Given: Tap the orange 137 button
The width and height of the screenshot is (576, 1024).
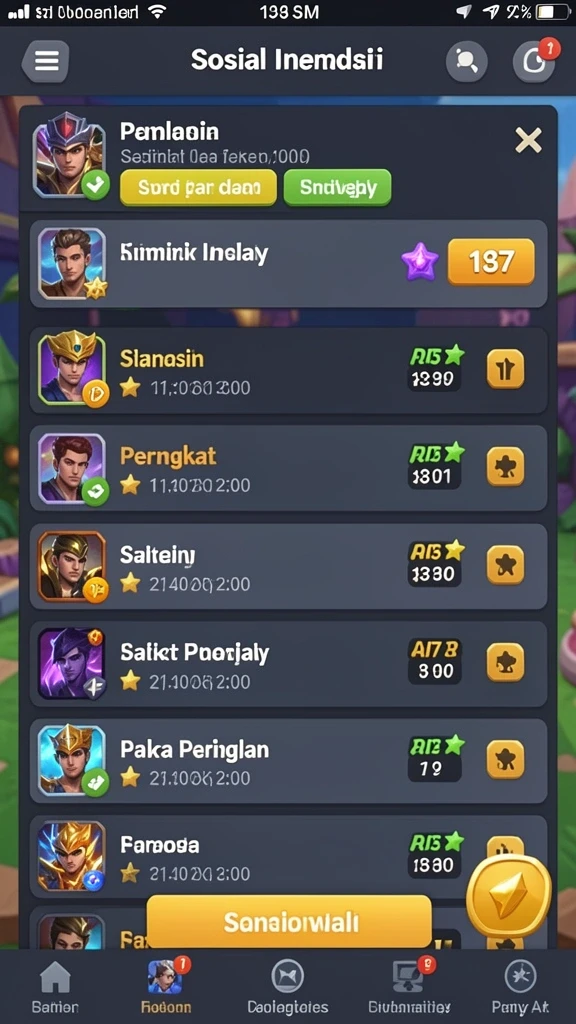Looking at the screenshot, I should 490,262.
